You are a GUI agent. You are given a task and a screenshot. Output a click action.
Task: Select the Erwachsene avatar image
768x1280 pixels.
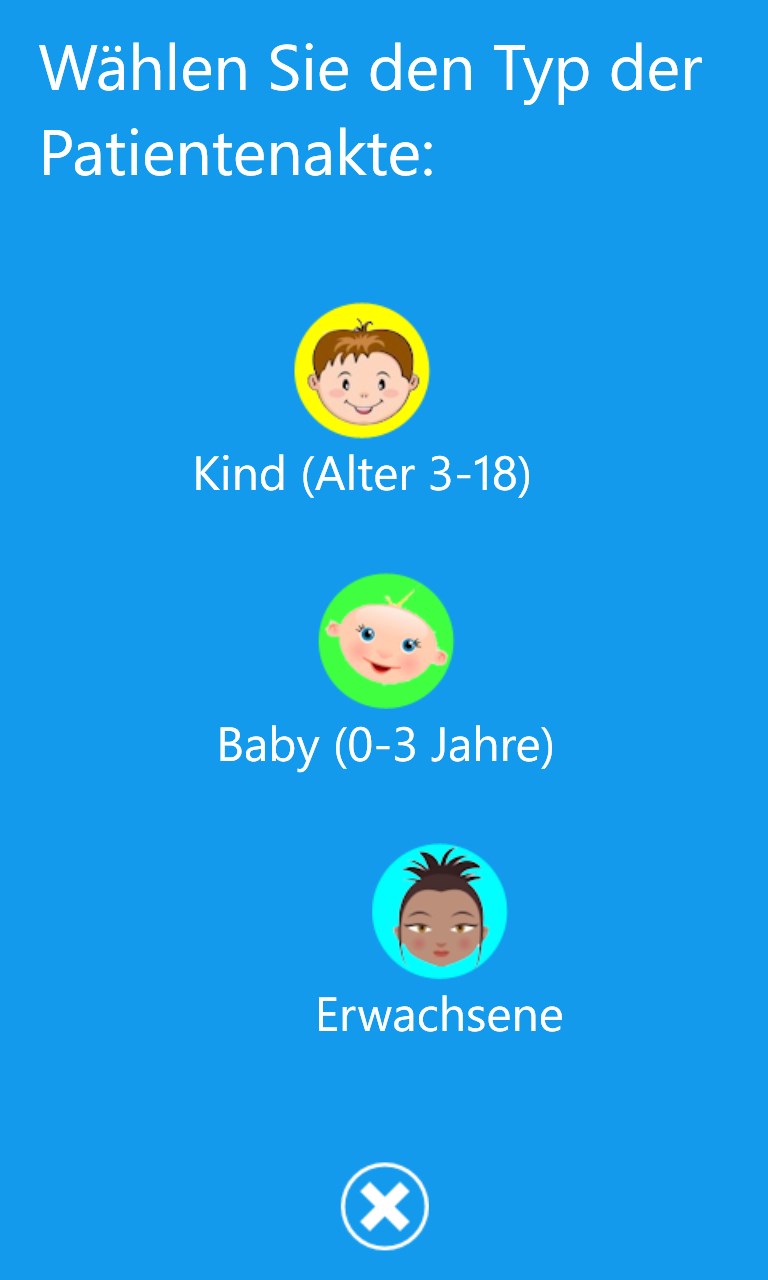pyautogui.click(x=441, y=910)
